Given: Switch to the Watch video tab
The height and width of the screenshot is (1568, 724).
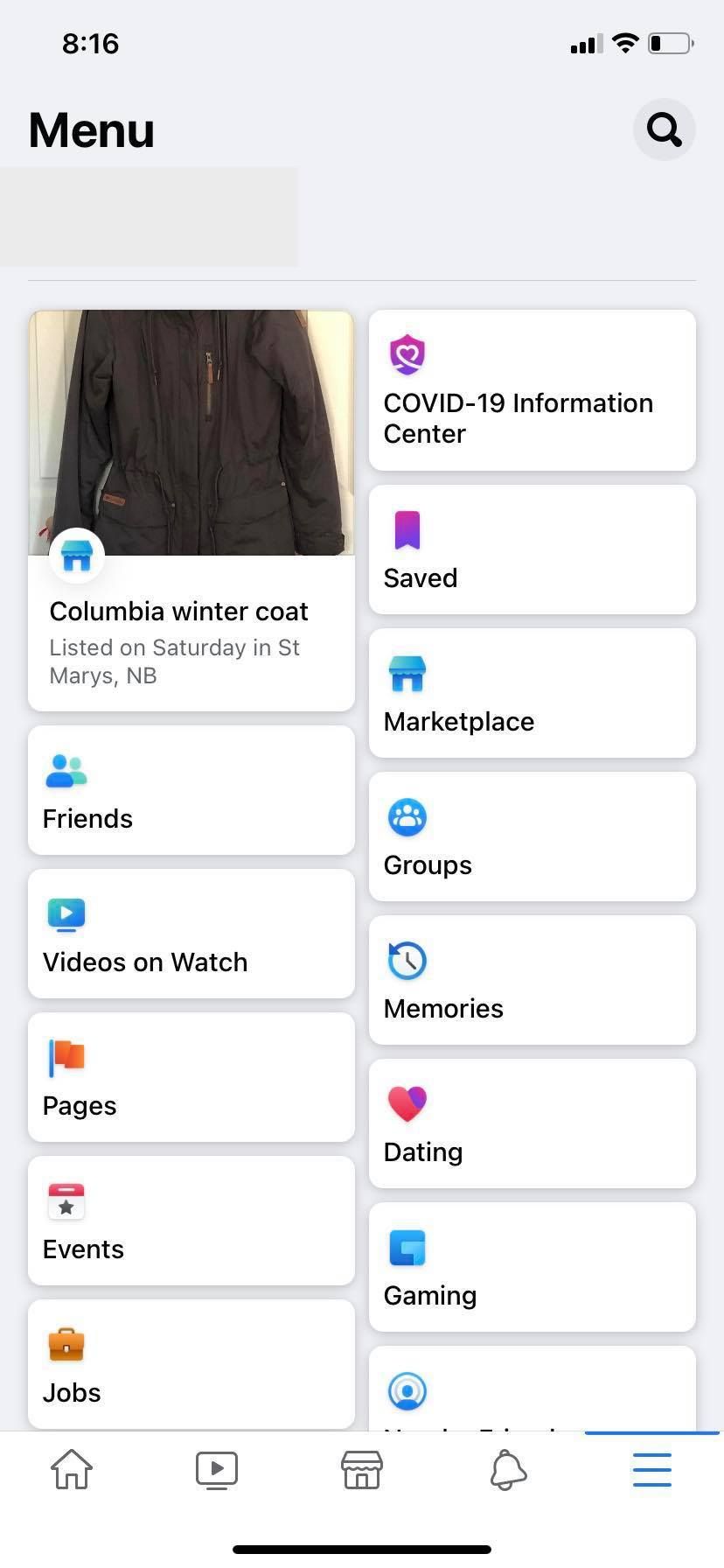Looking at the screenshot, I should 217,1470.
